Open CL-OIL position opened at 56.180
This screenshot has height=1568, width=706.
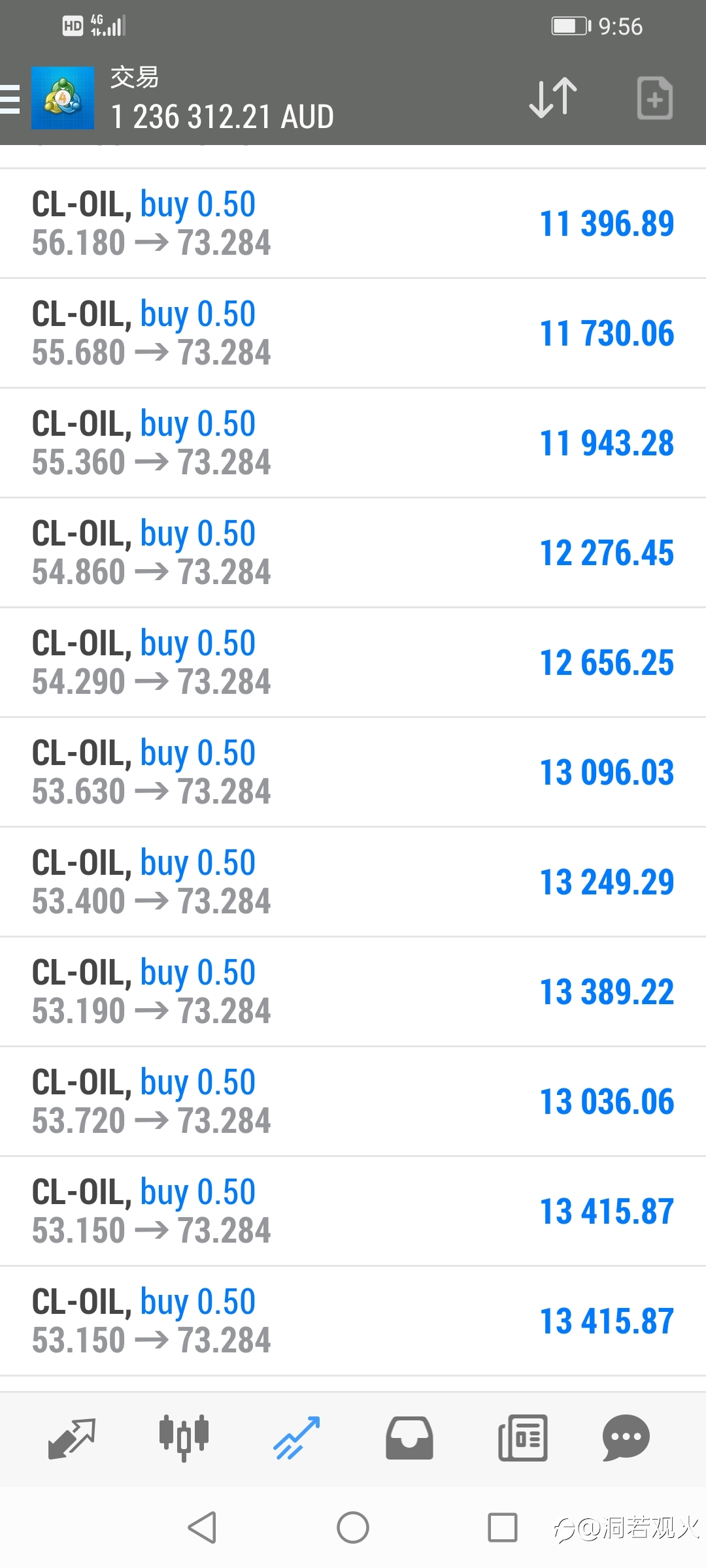pyautogui.click(x=353, y=223)
